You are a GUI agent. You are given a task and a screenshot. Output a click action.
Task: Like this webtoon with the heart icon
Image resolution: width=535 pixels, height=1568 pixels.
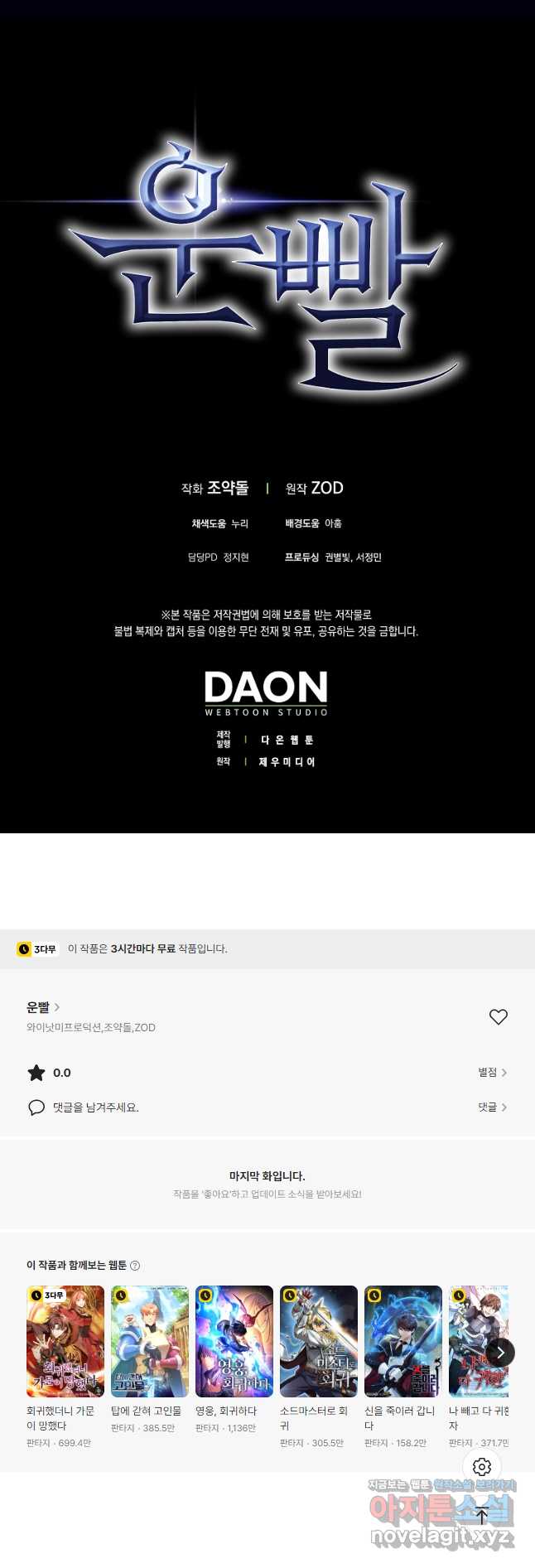498,1016
